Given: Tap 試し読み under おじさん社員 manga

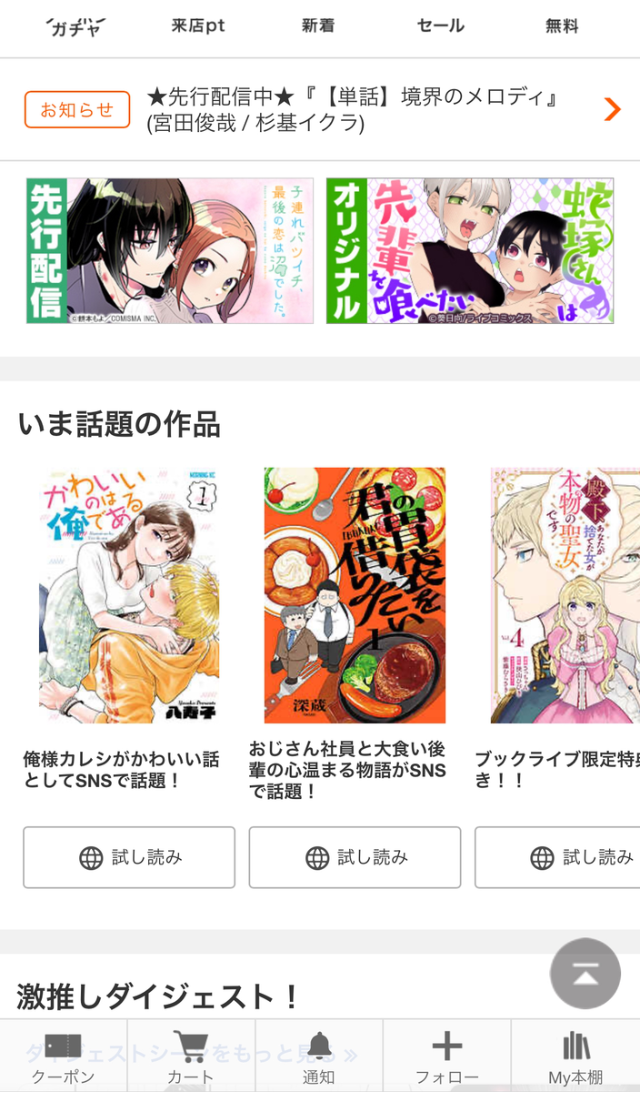Looking at the screenshot, I should [x=355, y=857].
